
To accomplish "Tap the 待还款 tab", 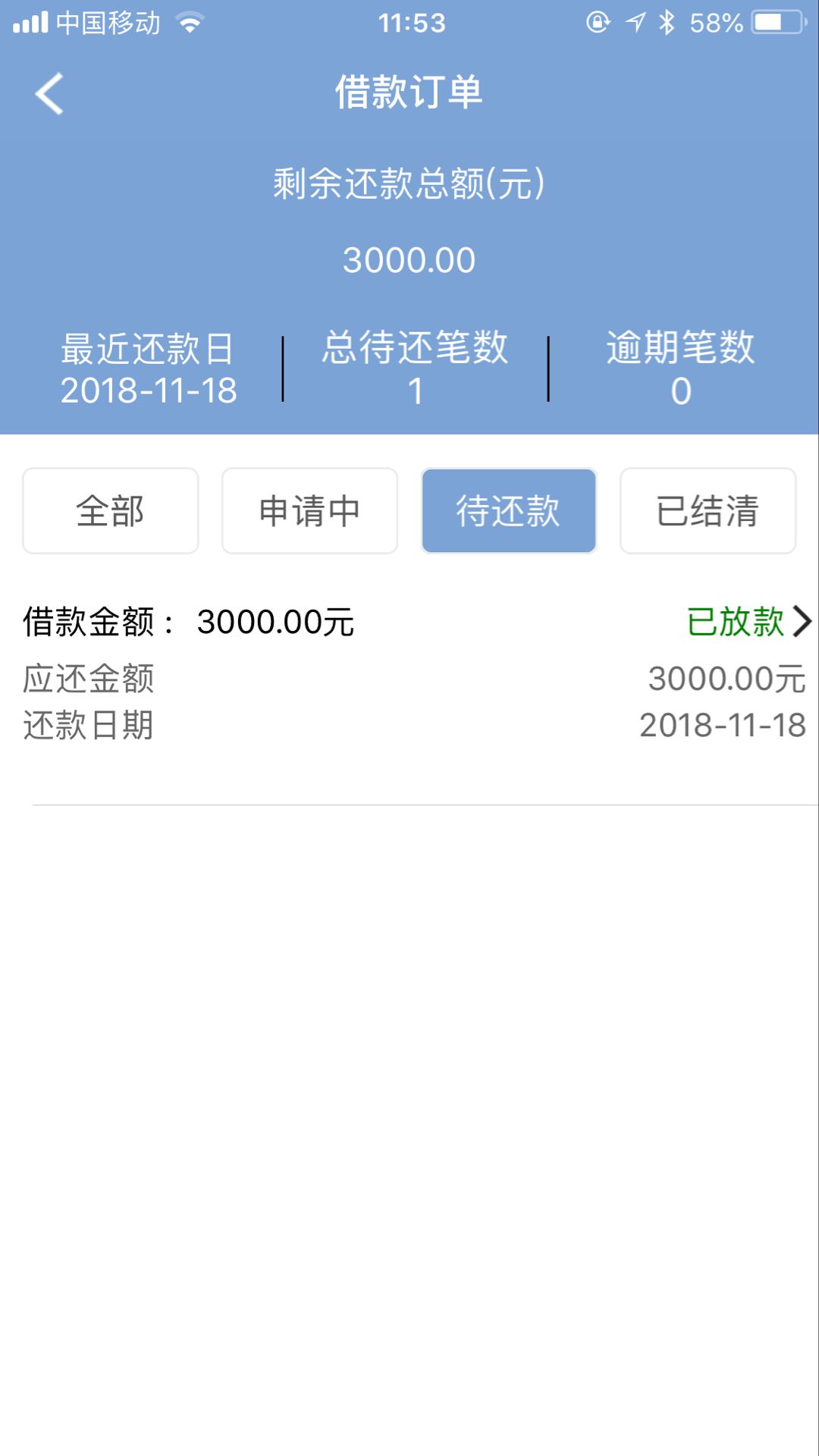I will [x=509, y=511].
